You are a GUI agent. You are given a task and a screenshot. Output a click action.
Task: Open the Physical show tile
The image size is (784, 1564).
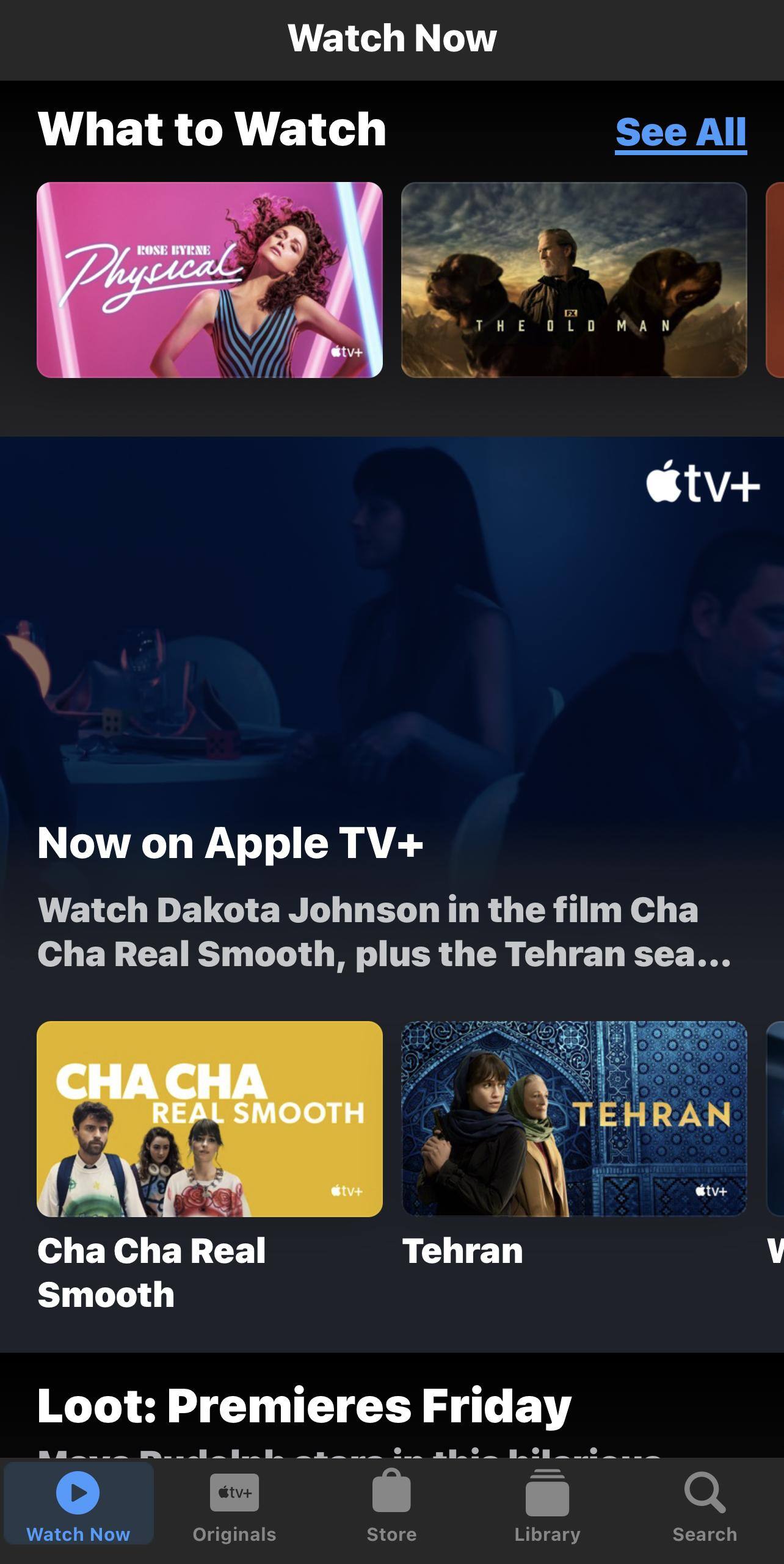click(x=209, y=280)
